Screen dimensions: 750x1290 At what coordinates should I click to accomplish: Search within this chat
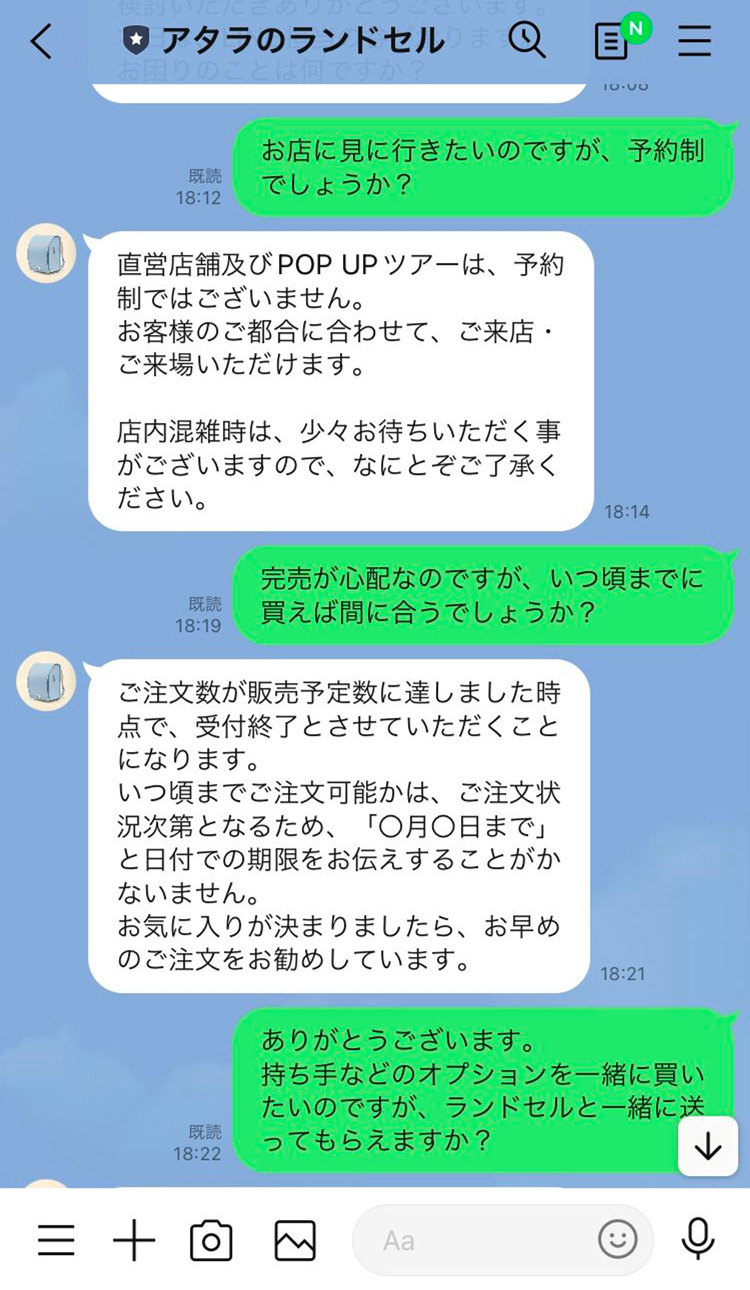point(526,40)
